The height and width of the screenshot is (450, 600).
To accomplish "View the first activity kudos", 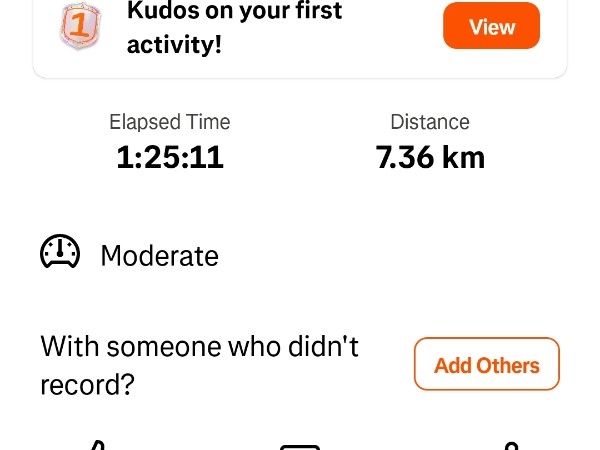I will point(491,27).
